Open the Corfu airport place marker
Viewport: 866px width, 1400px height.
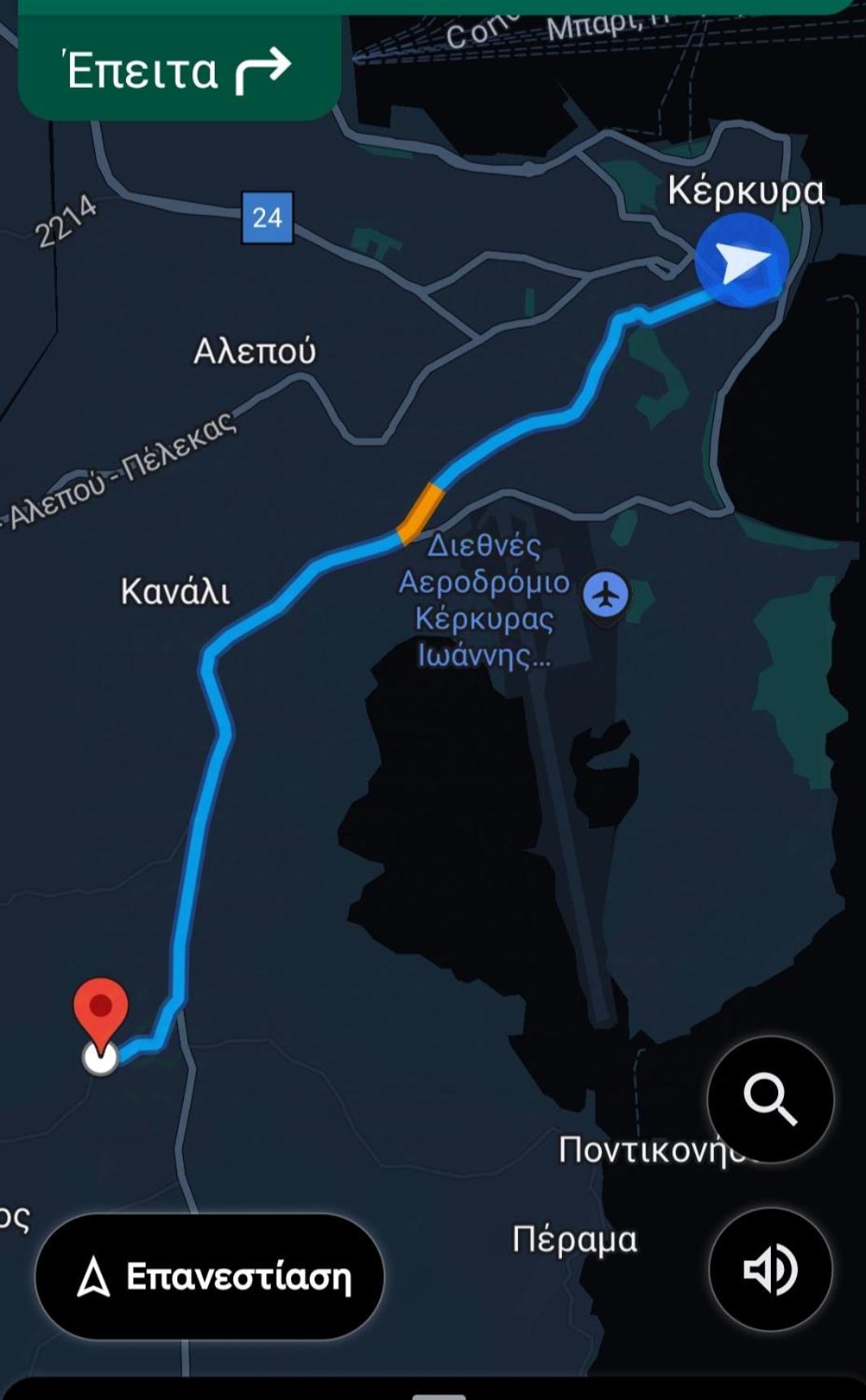tap(606, 595)
